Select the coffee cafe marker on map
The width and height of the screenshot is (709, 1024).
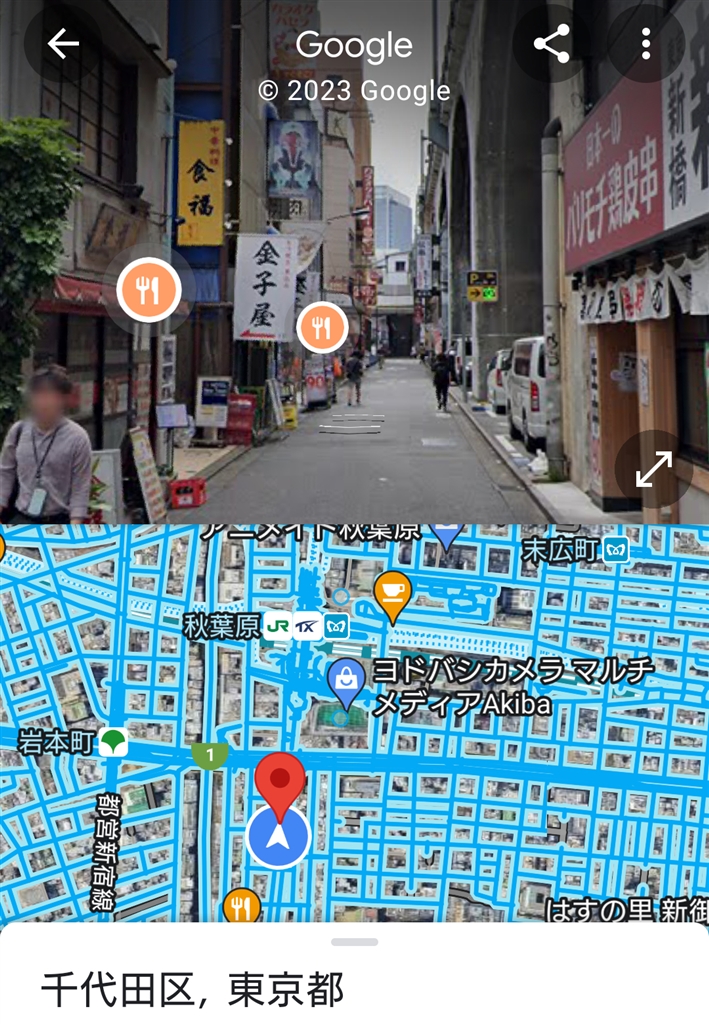point(392,592)
